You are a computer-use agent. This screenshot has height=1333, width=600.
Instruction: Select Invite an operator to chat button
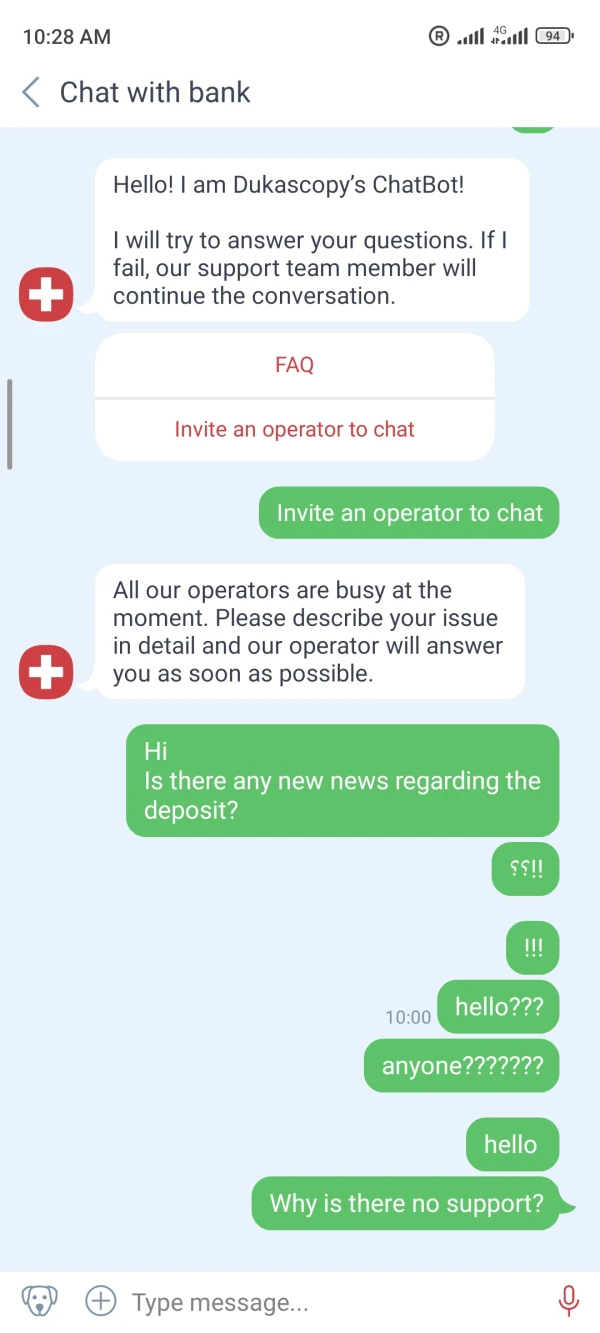[294, 430]
